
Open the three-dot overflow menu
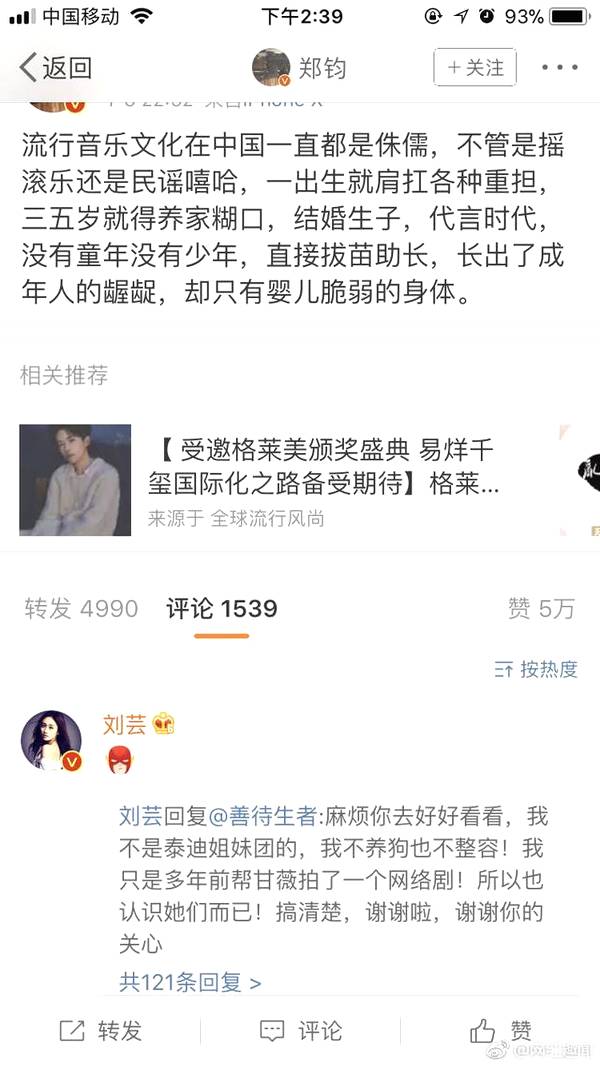click(560, 68)
